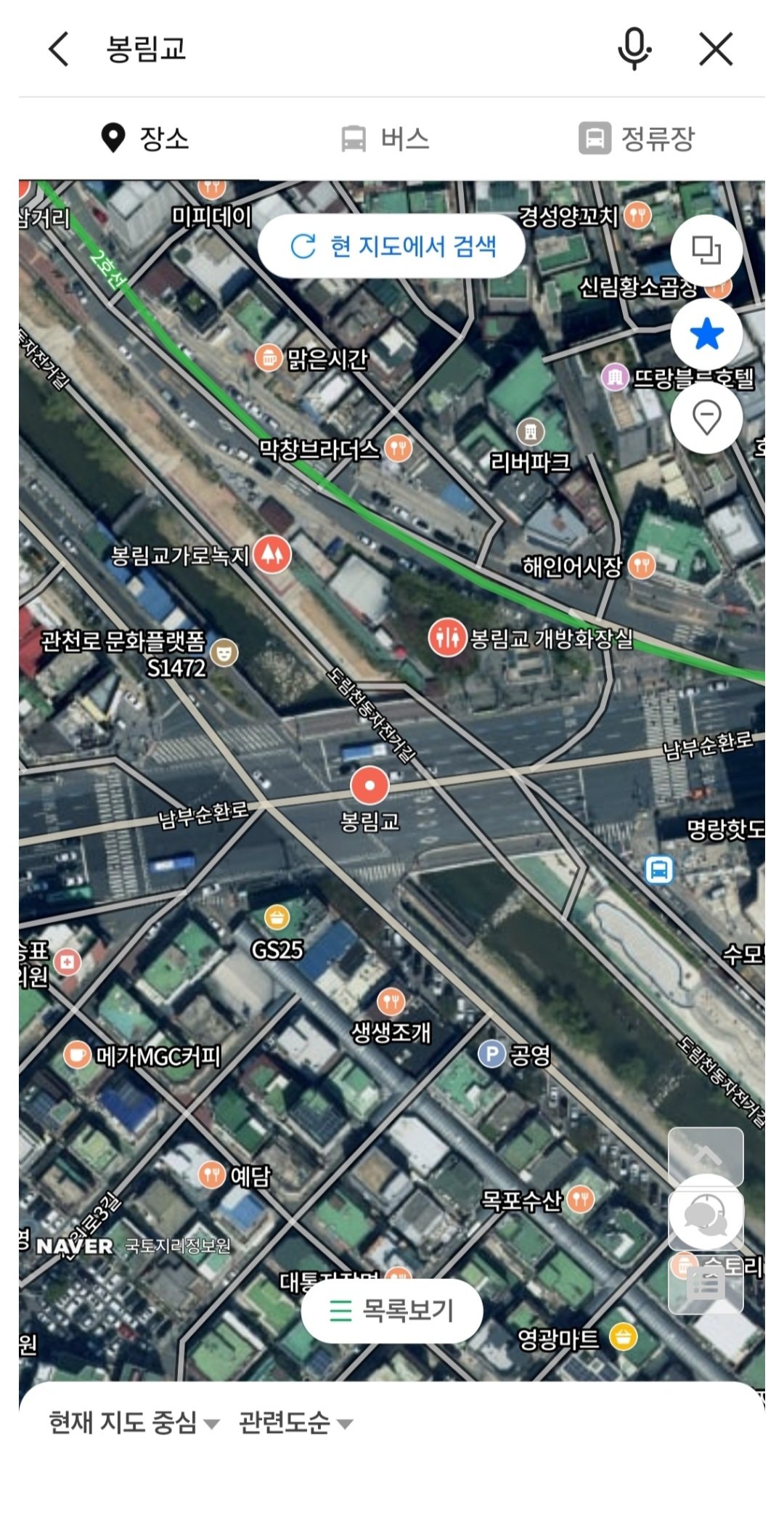The width and height of the screenshot is (784, 1518).
Task: Expand the 현재 지도 중심 dropdown
Action: click(x=134, y=1423)
